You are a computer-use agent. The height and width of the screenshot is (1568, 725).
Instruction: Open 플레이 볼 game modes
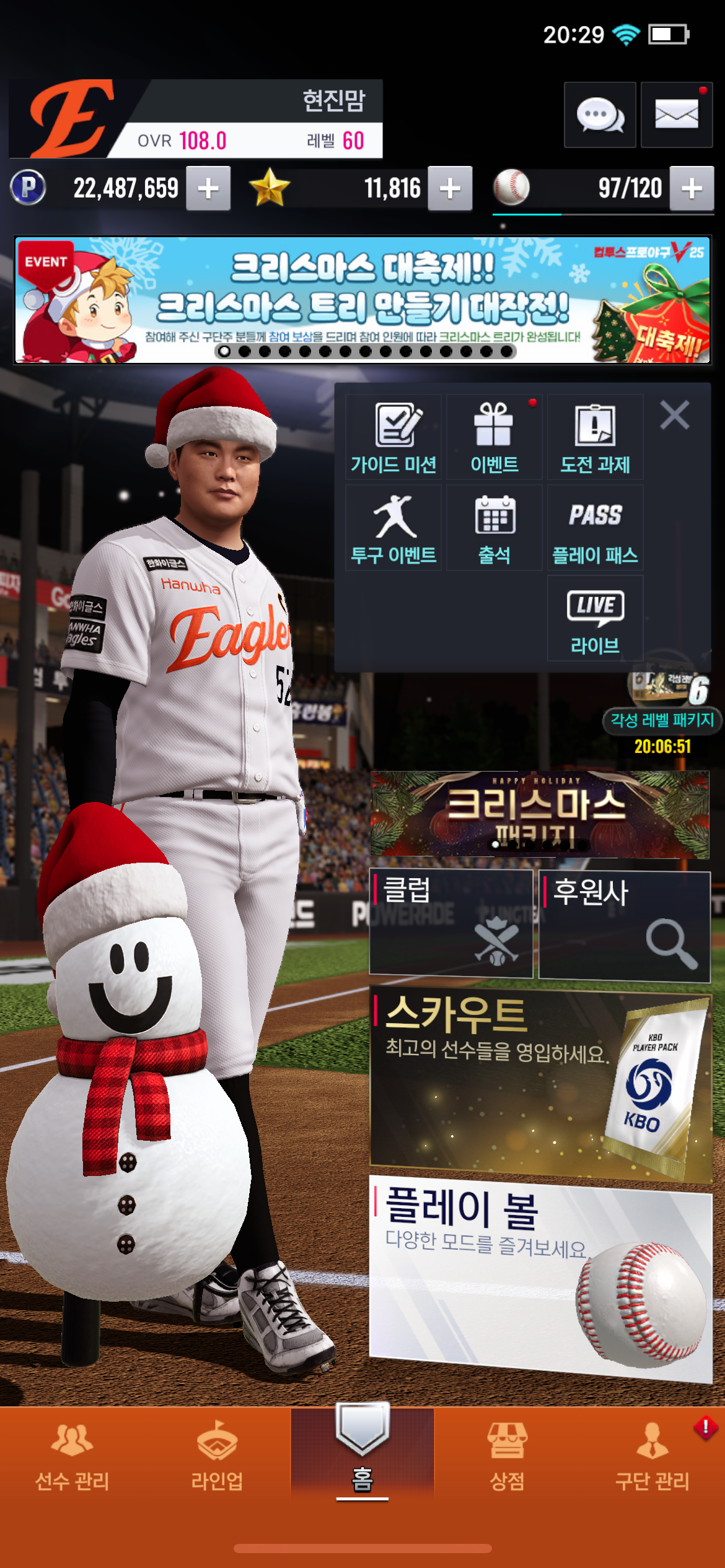(539, 1276)
